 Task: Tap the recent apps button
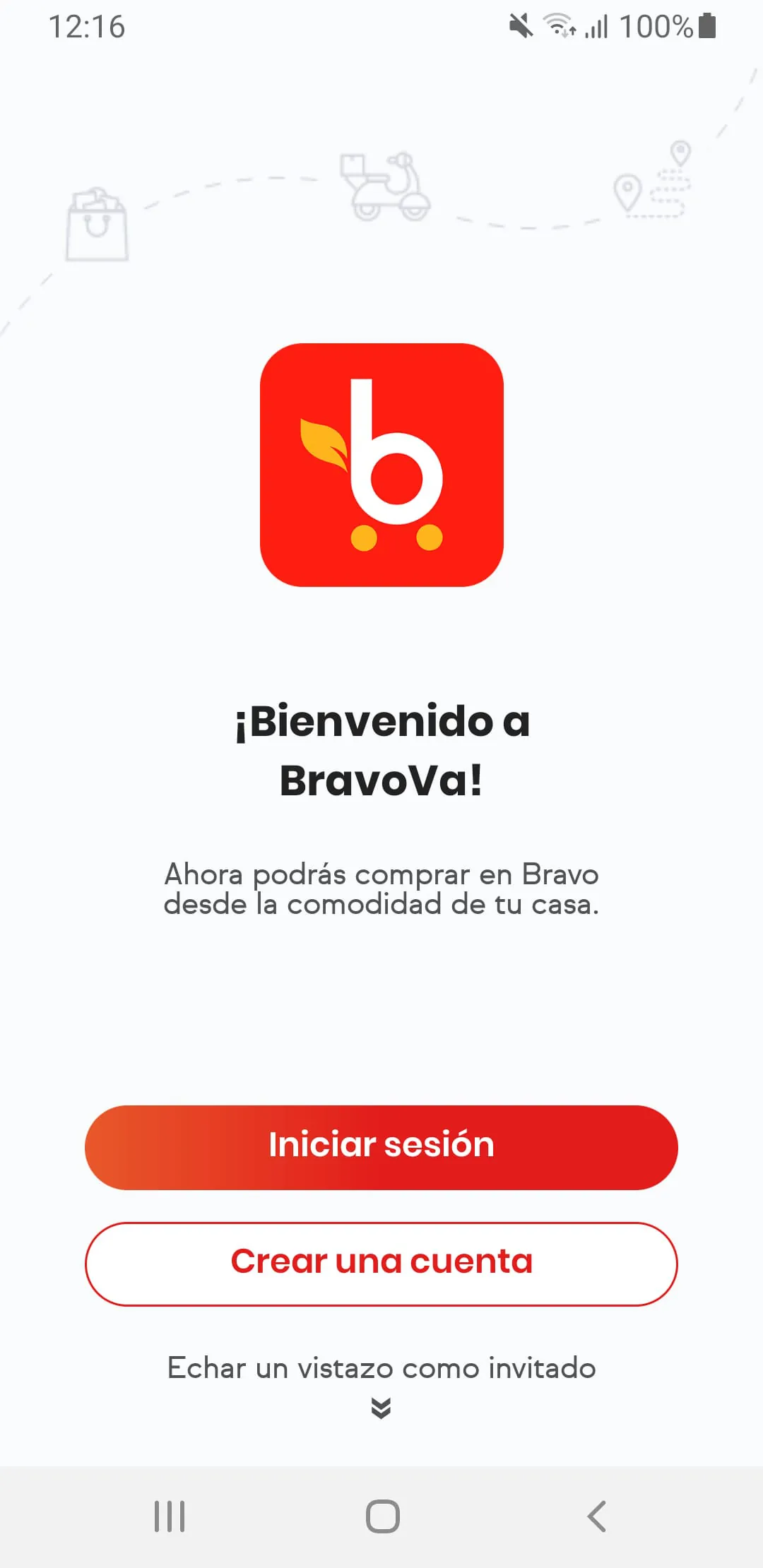pos(168,1514)
